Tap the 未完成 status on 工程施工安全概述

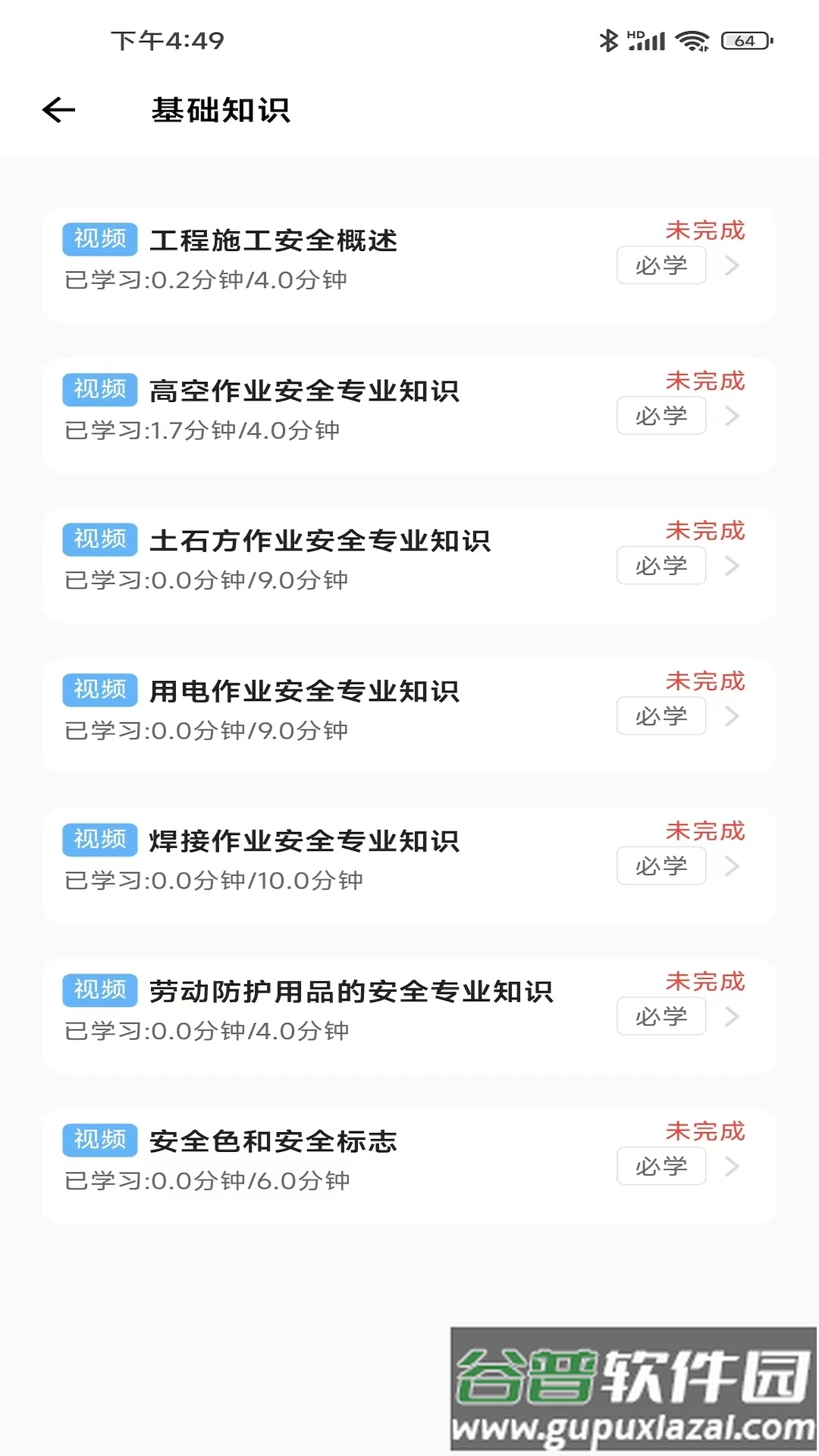pos(705,229)
